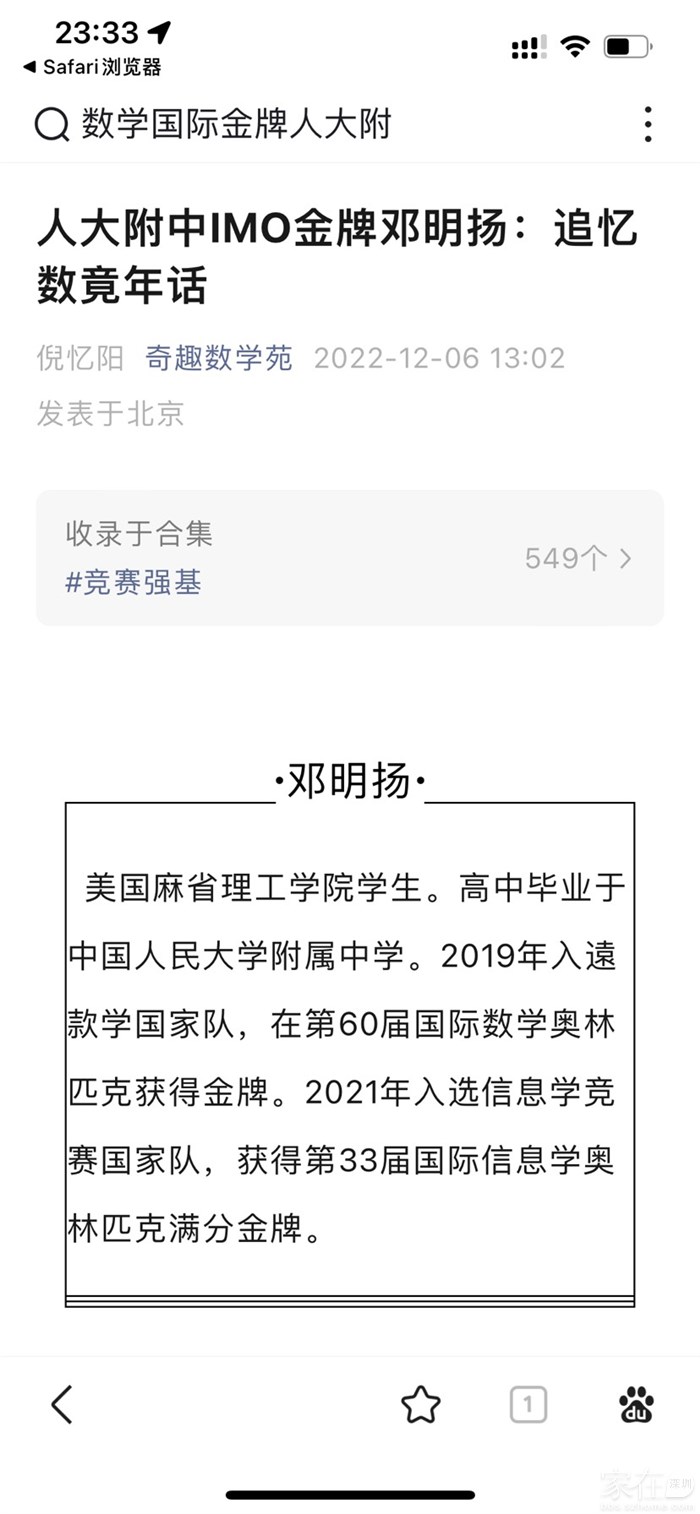Image resolution: width=700 pixels, height=1514 pixels.
Task: Tap the search field reading 数学国际金牌人大附
Action: coord(236,125)
